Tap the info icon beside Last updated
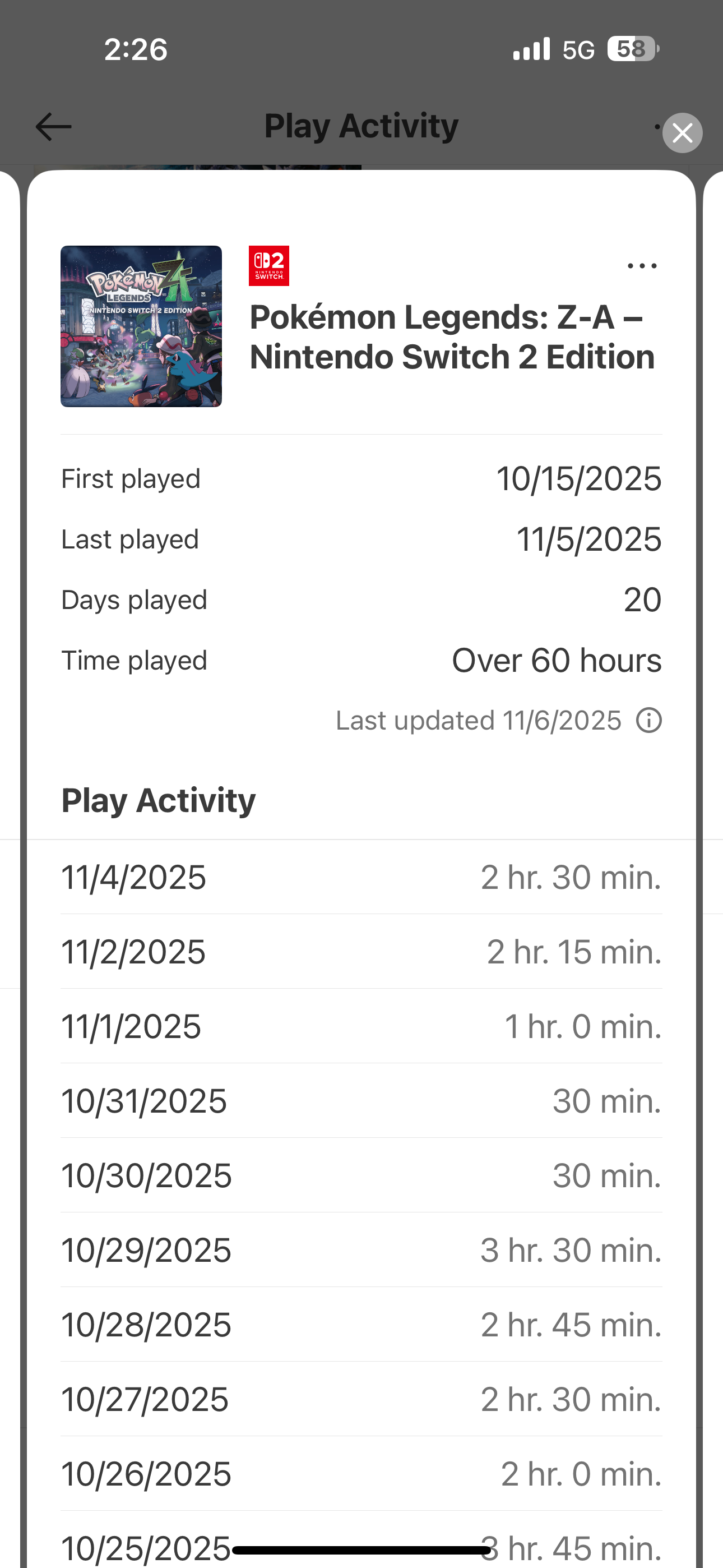 pyautogui.click(x=649, y=721)
